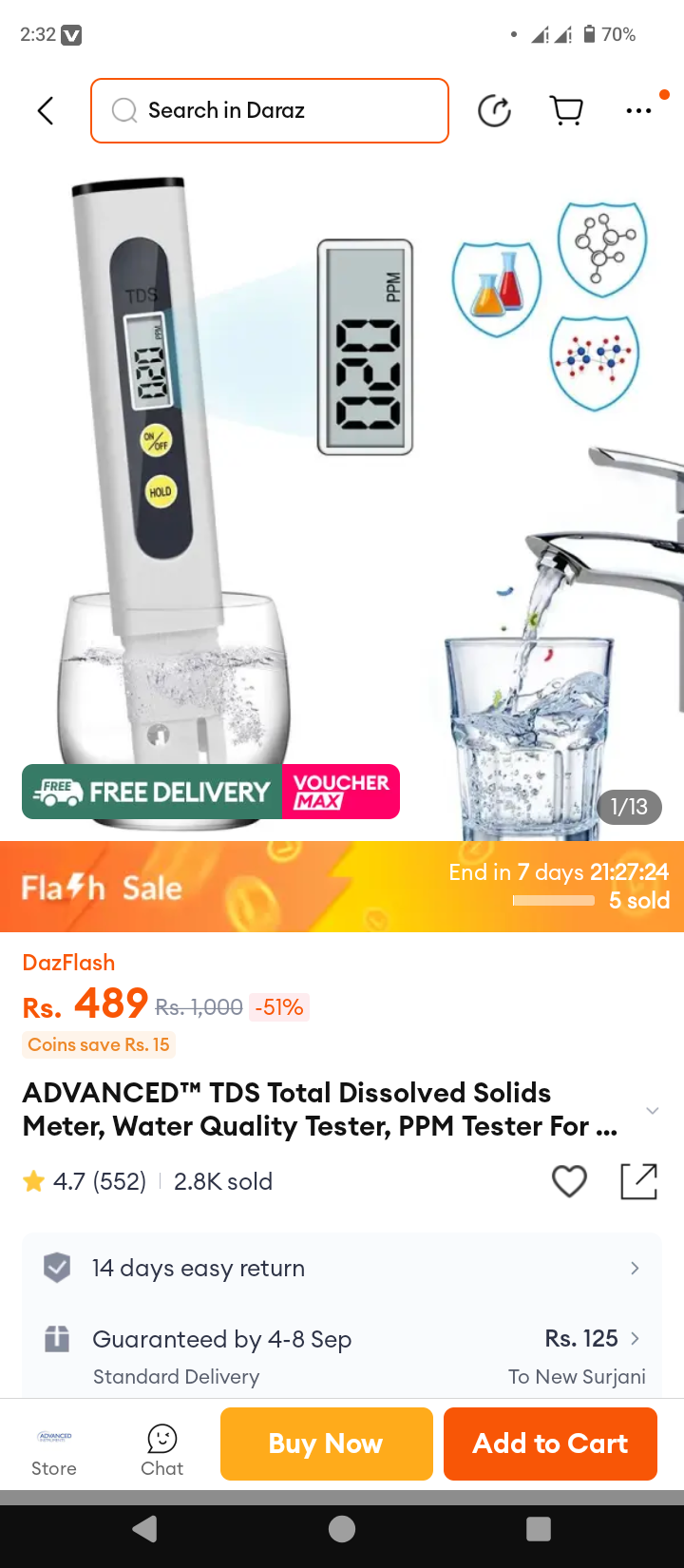
Task: Open 14 days easy return details
Action: [342, 1268]
